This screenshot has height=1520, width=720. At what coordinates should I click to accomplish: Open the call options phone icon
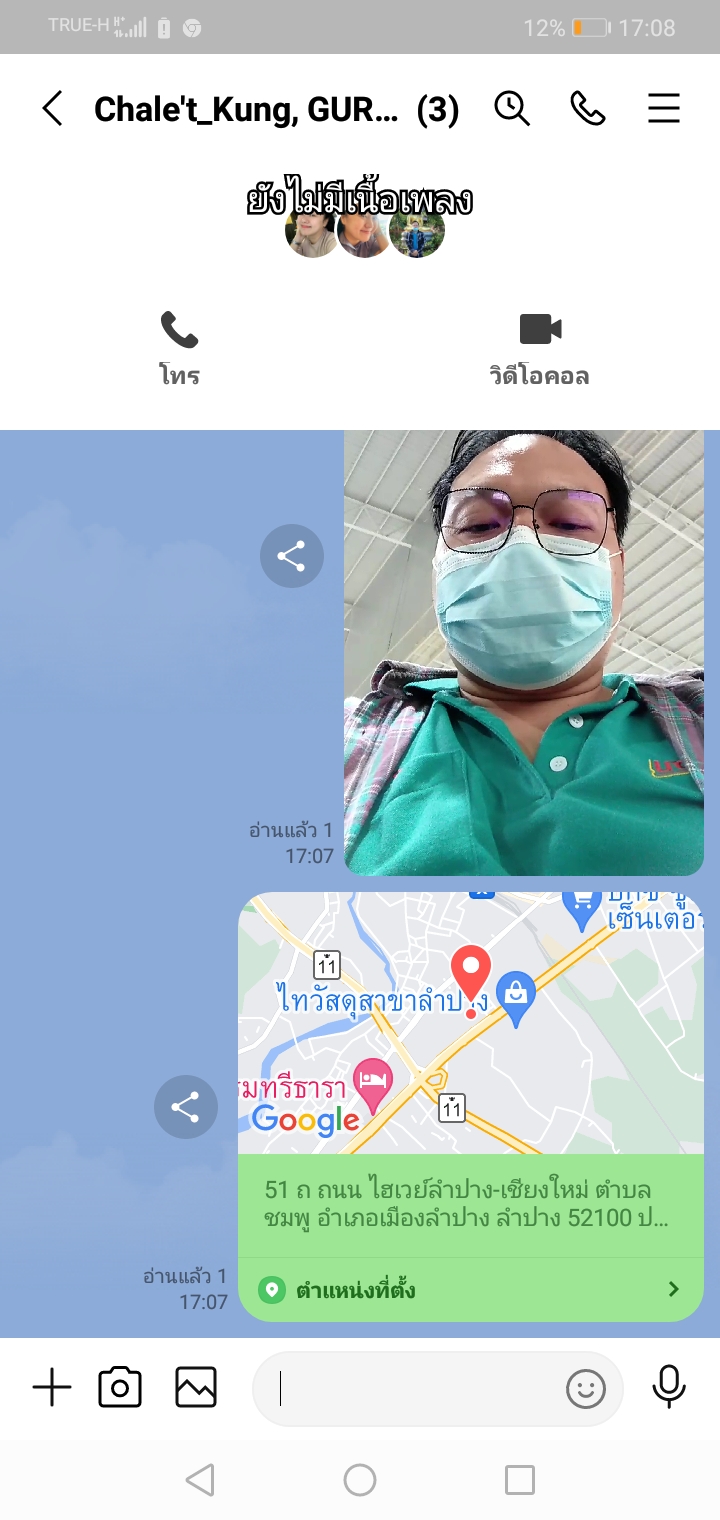[587, 109]
